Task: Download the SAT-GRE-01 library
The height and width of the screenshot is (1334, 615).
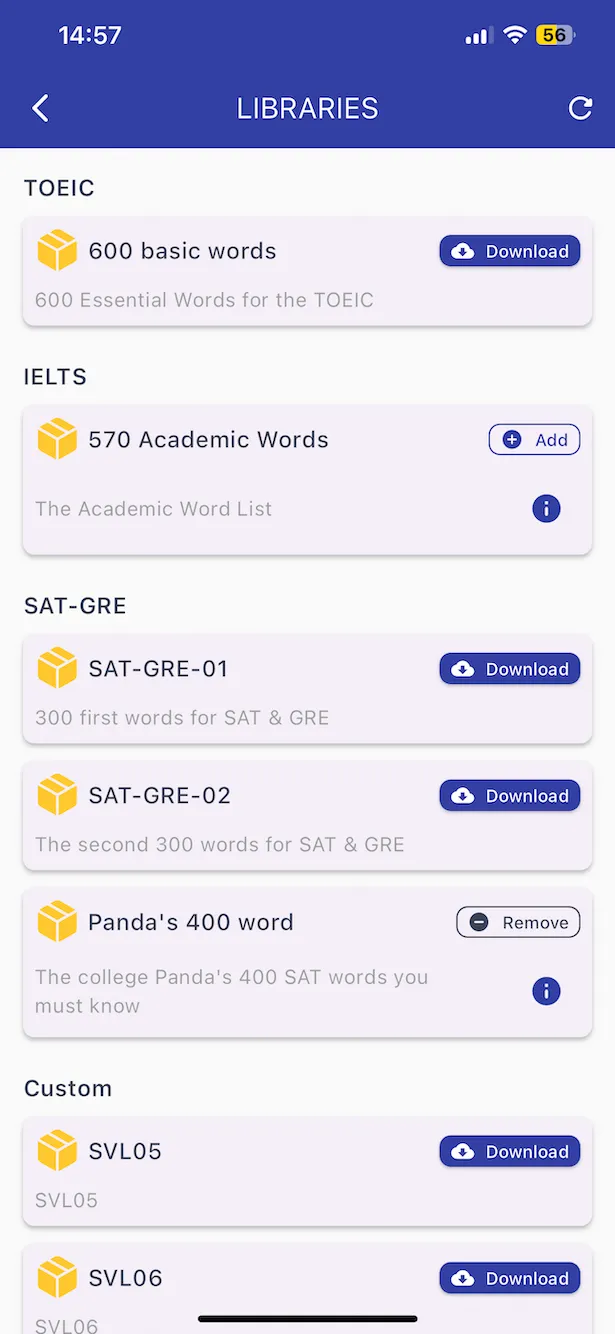Action: coord(510,669)
